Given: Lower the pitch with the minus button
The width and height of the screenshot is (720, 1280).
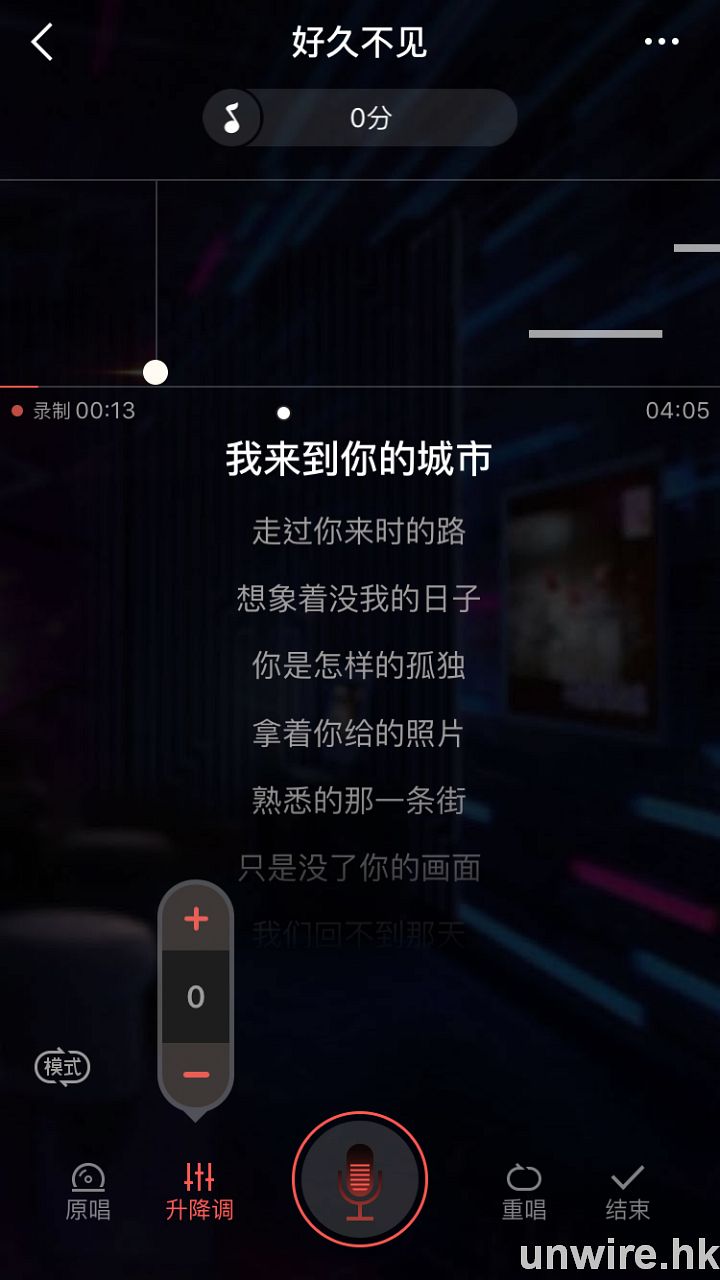Looking at the screenshot, I should coord(196,1075).
